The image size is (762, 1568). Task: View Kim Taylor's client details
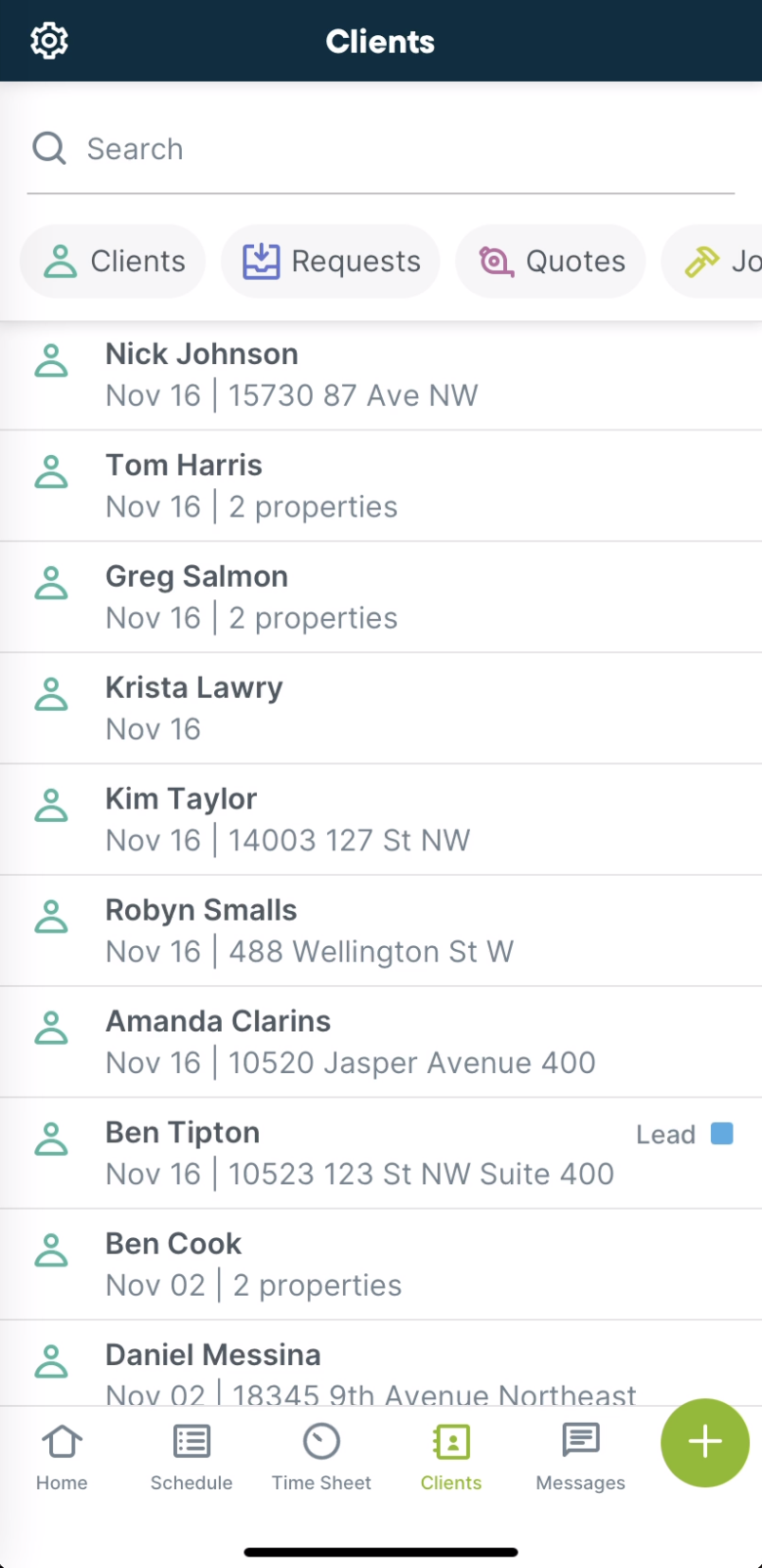click(381, 819)
